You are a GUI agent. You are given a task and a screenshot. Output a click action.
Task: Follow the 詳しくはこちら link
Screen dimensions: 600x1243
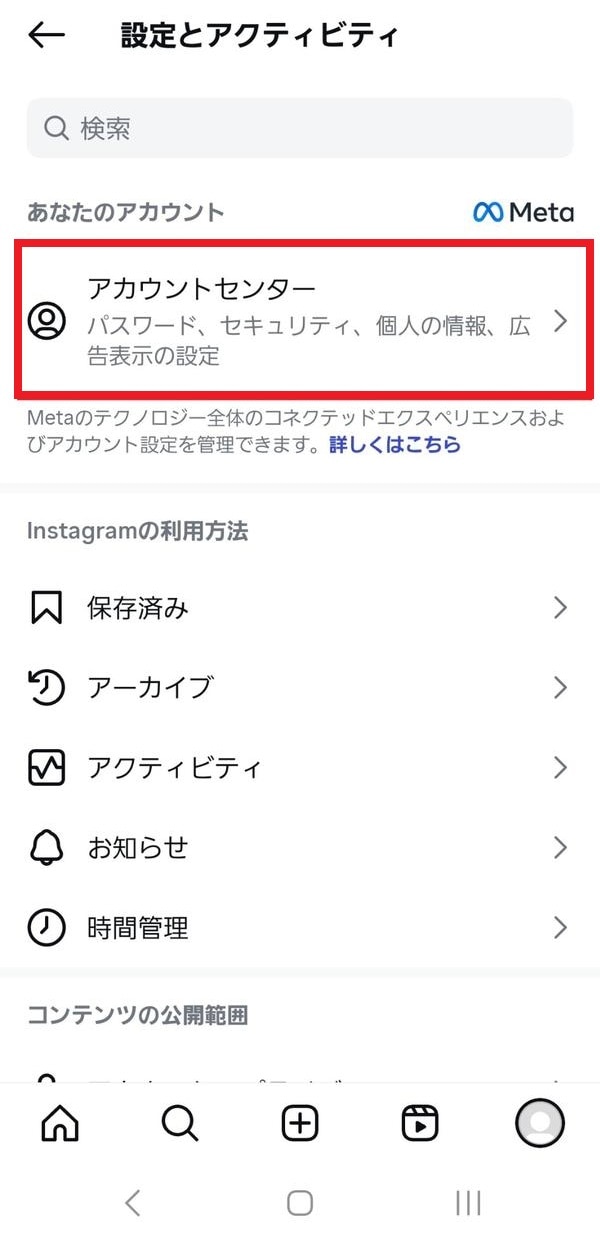click(x=395, y=444)
